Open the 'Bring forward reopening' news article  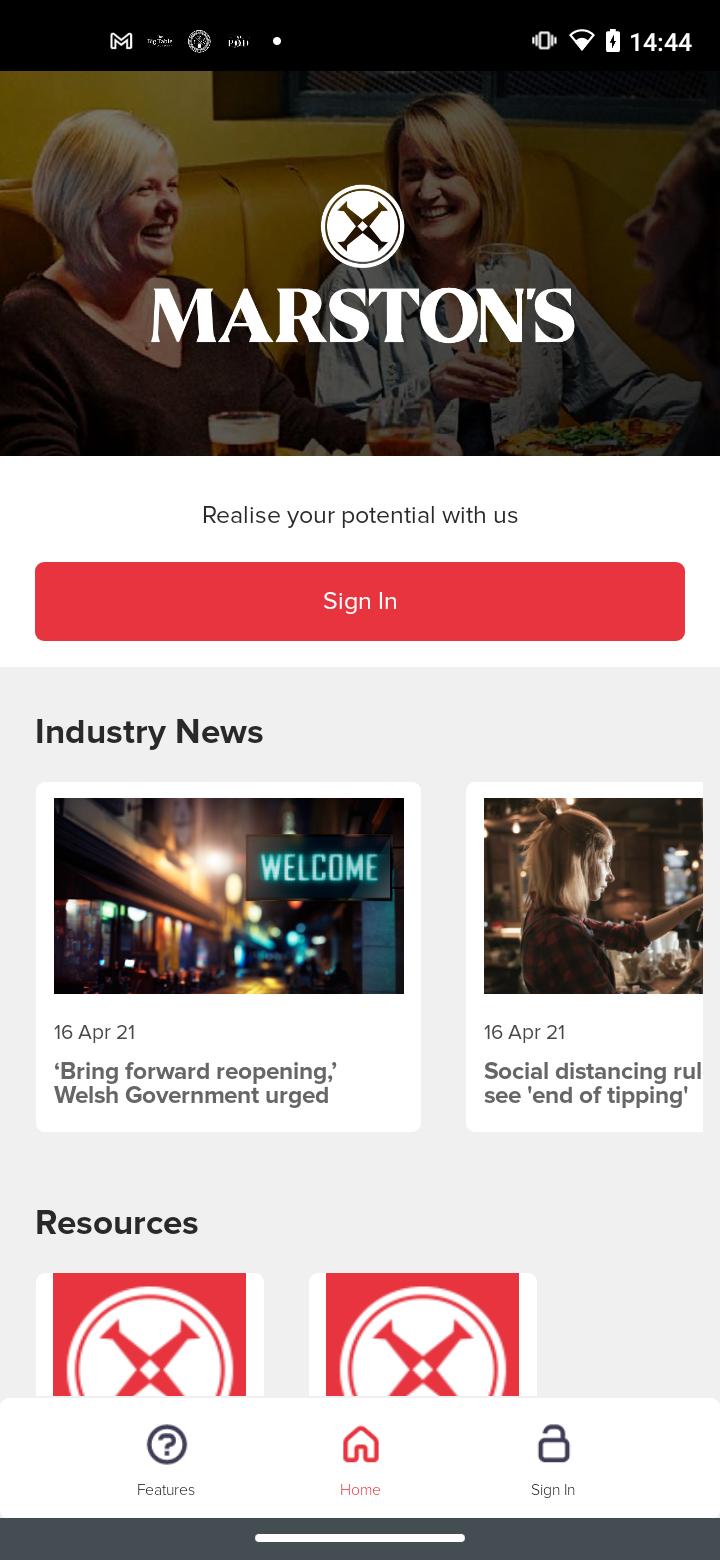coord(228,957)
